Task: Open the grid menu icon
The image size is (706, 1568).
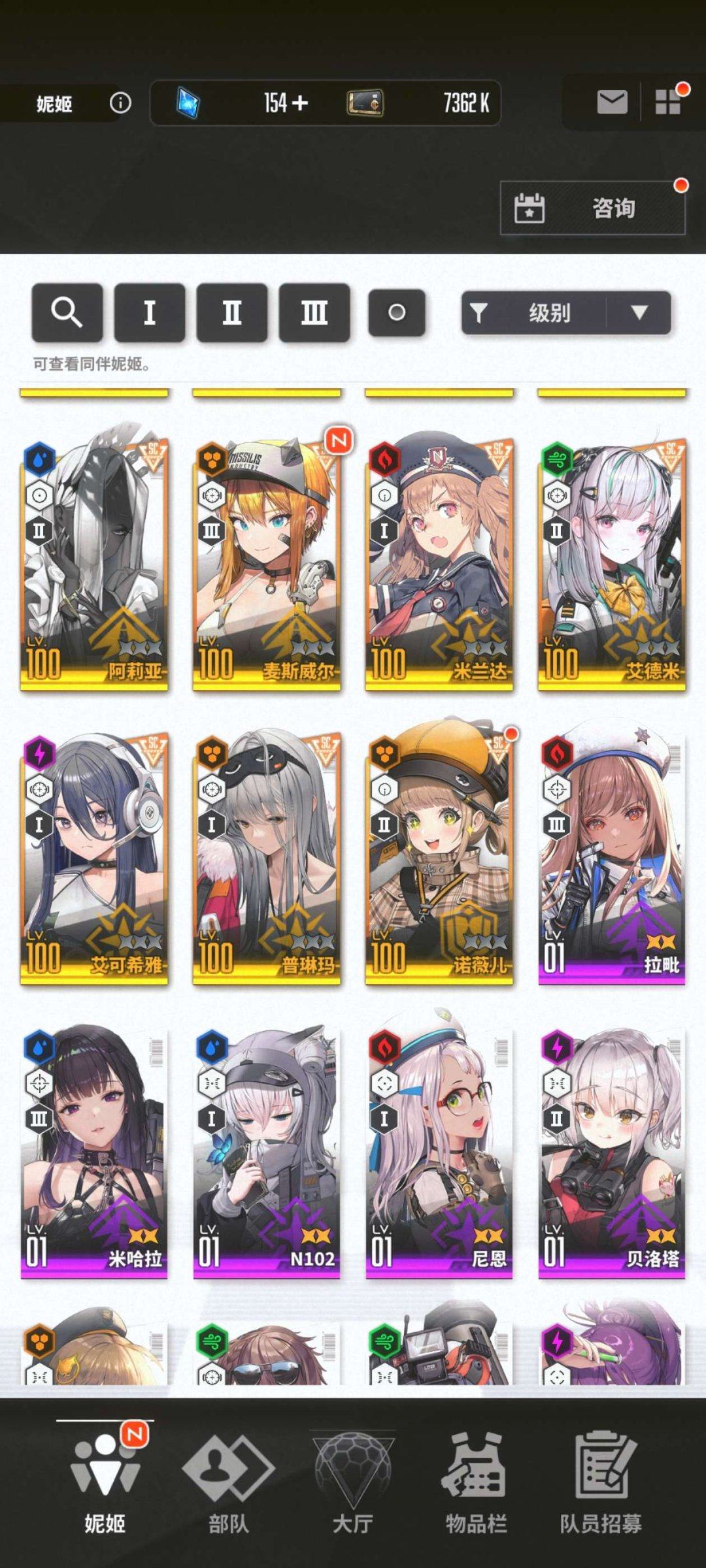Action: pyautogui.click(x=668, y=103)
